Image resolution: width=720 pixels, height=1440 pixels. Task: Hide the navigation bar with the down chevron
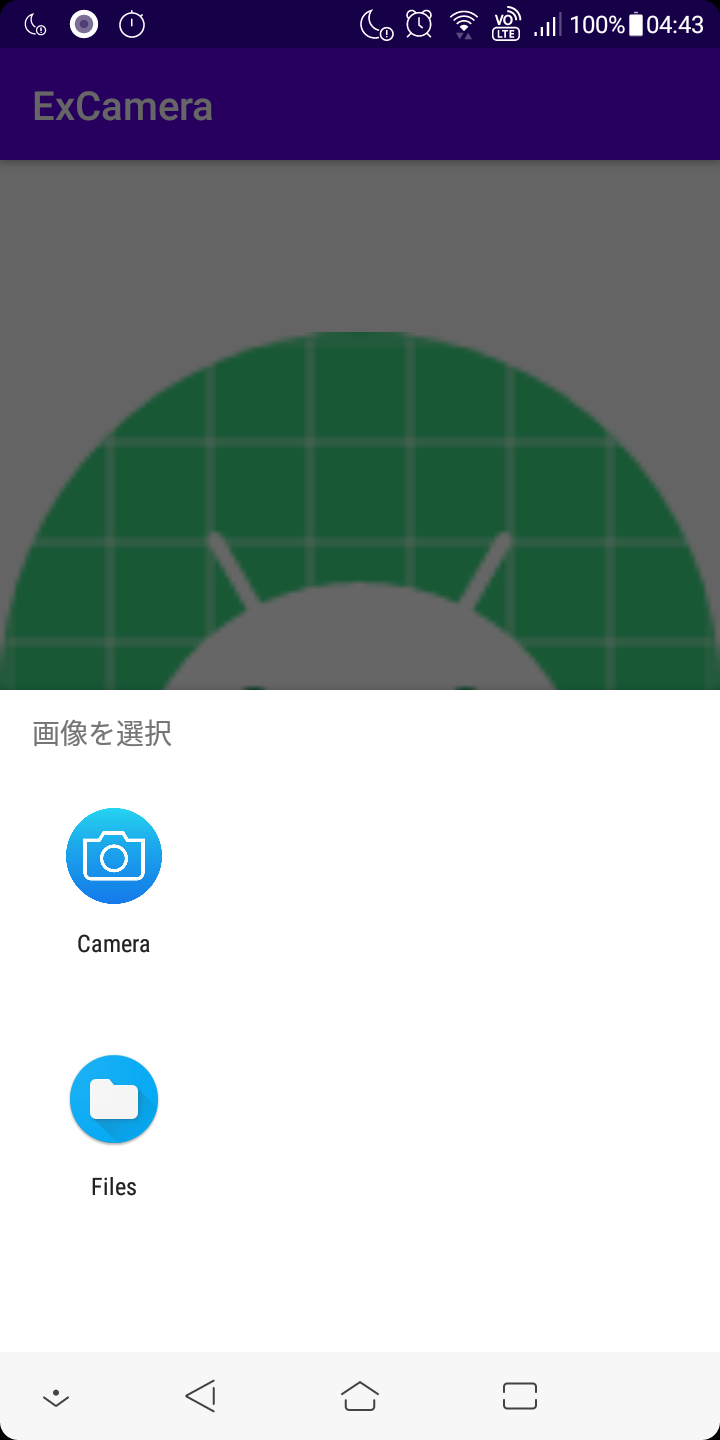click(x=56, y=1397)
